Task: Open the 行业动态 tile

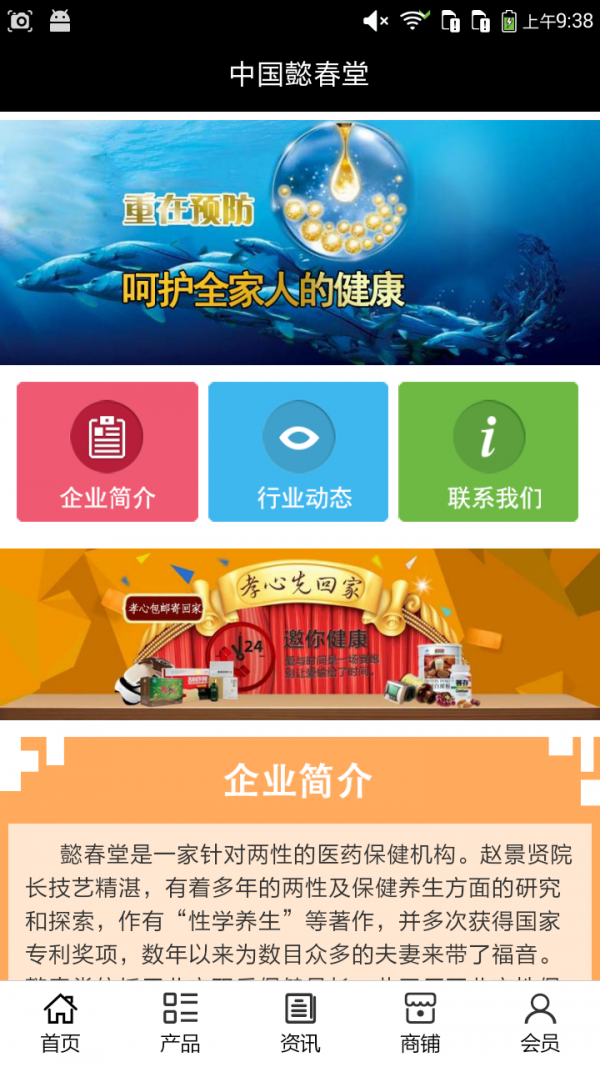Action: pos(298,452)
